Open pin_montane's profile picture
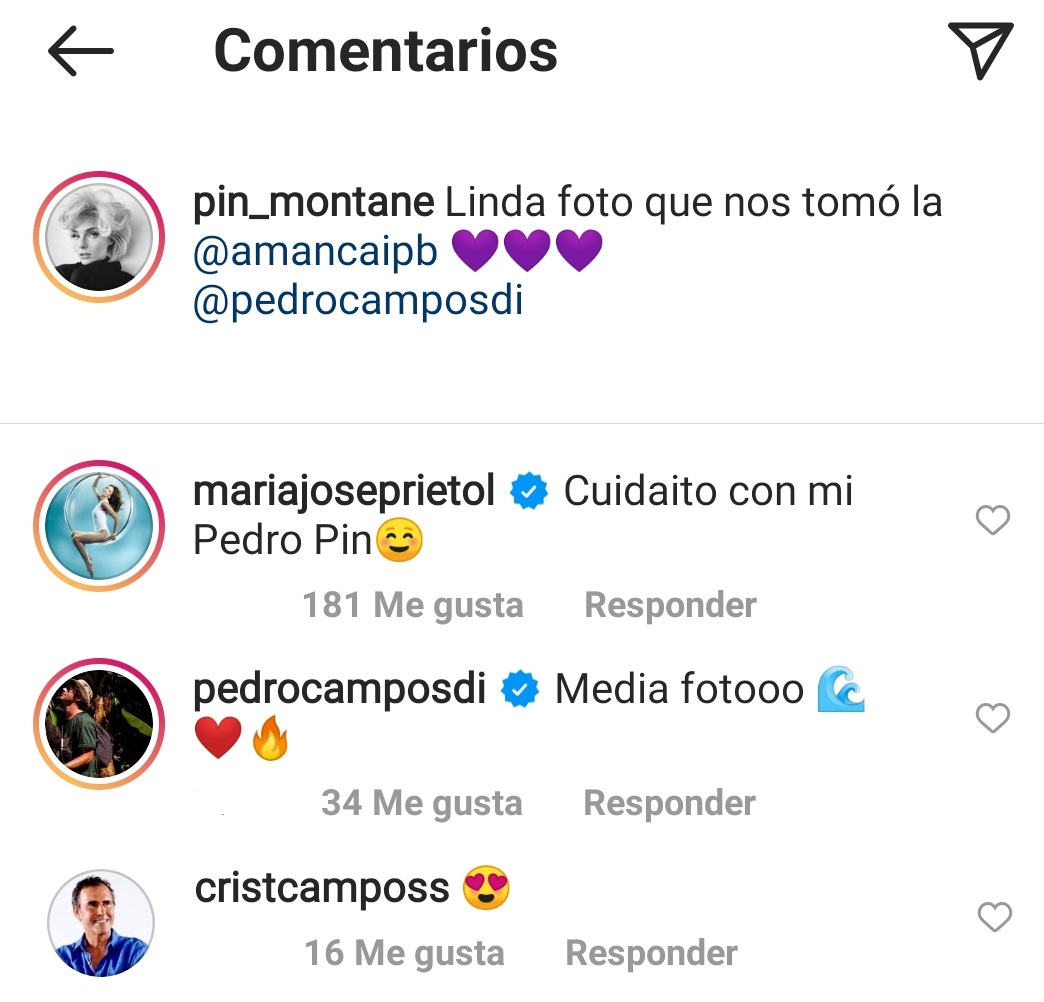This screenshot has height=1002, width=1044. click(98, 237)
